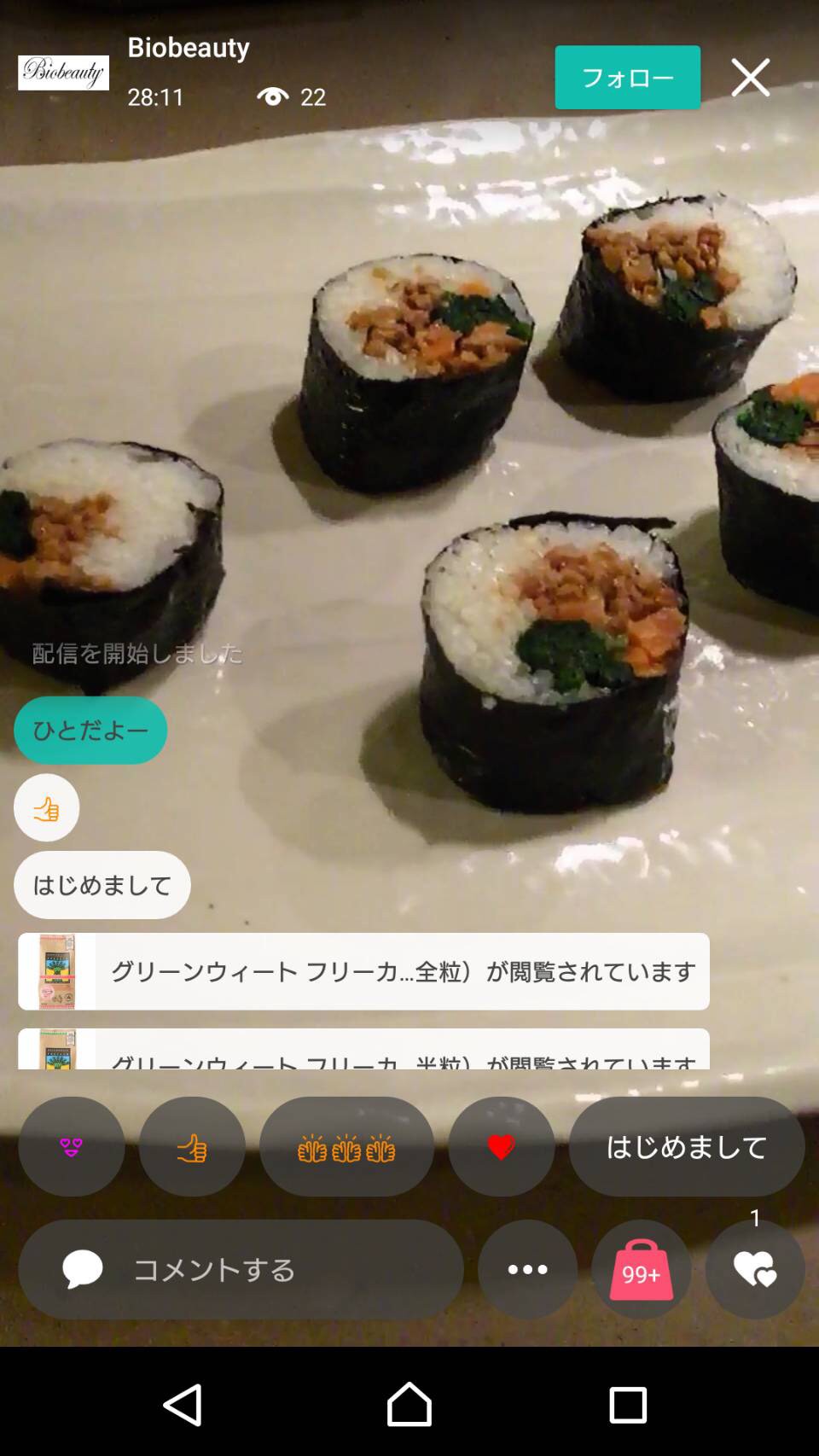
Task: Open the three-dot more options menu
Action: [x=527, y=1269]
